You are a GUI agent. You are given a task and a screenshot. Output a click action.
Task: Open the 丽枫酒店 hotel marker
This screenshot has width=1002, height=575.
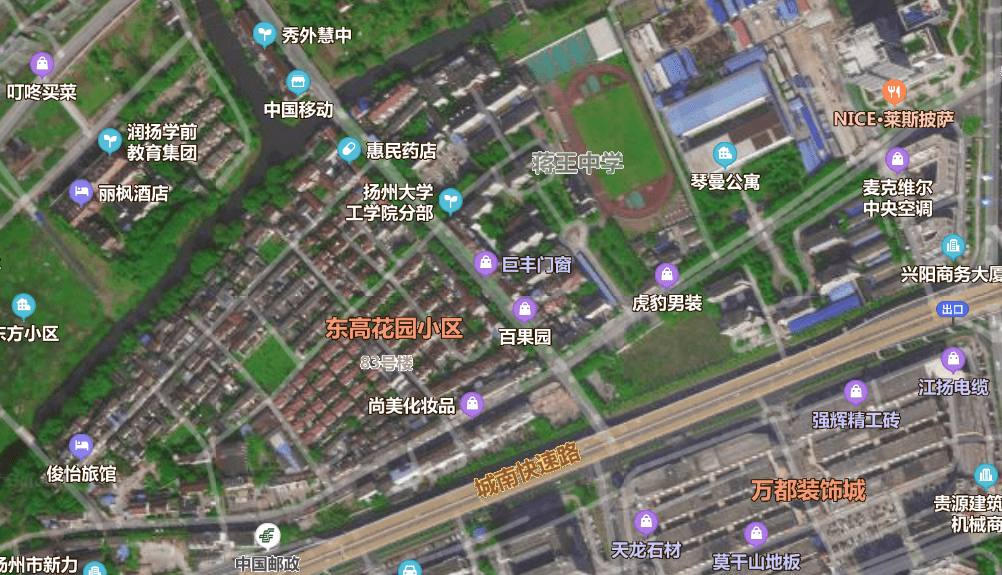pos(81,192)
